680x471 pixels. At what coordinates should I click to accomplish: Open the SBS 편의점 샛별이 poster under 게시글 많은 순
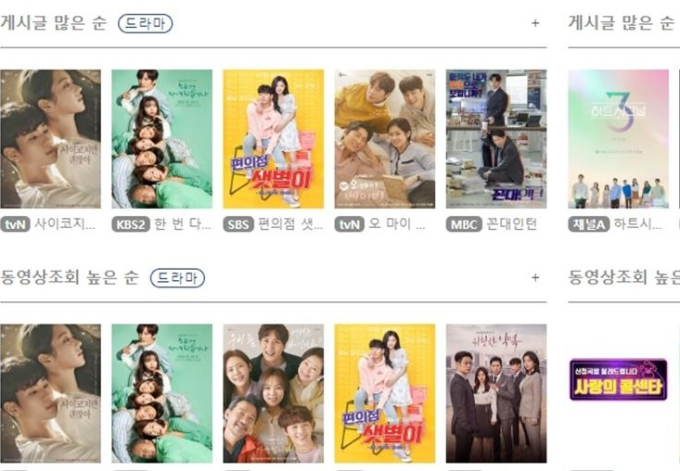click(x=273, y=138)
